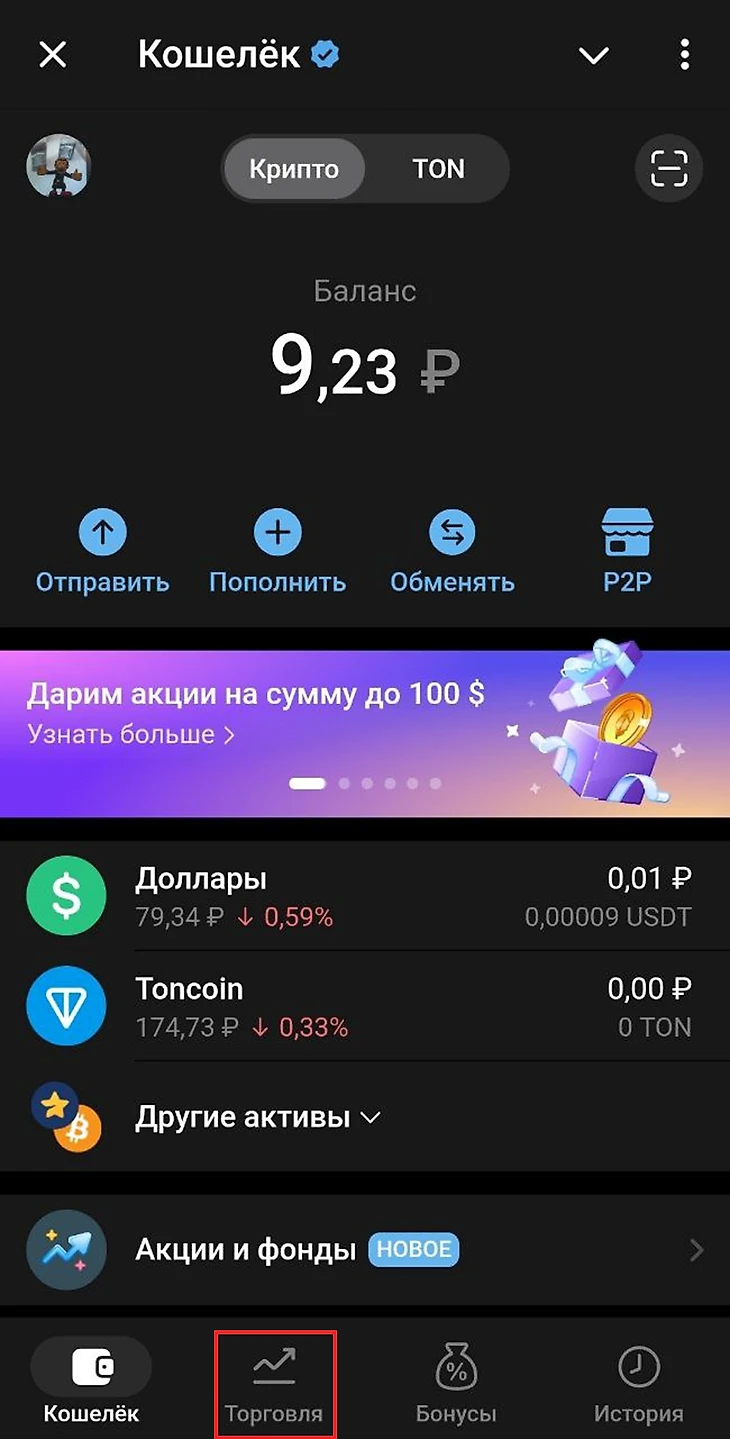This screenshot has width=730, height=1439.
Task: Open the three-dot overflow menu
Action: tap(684, 55)
